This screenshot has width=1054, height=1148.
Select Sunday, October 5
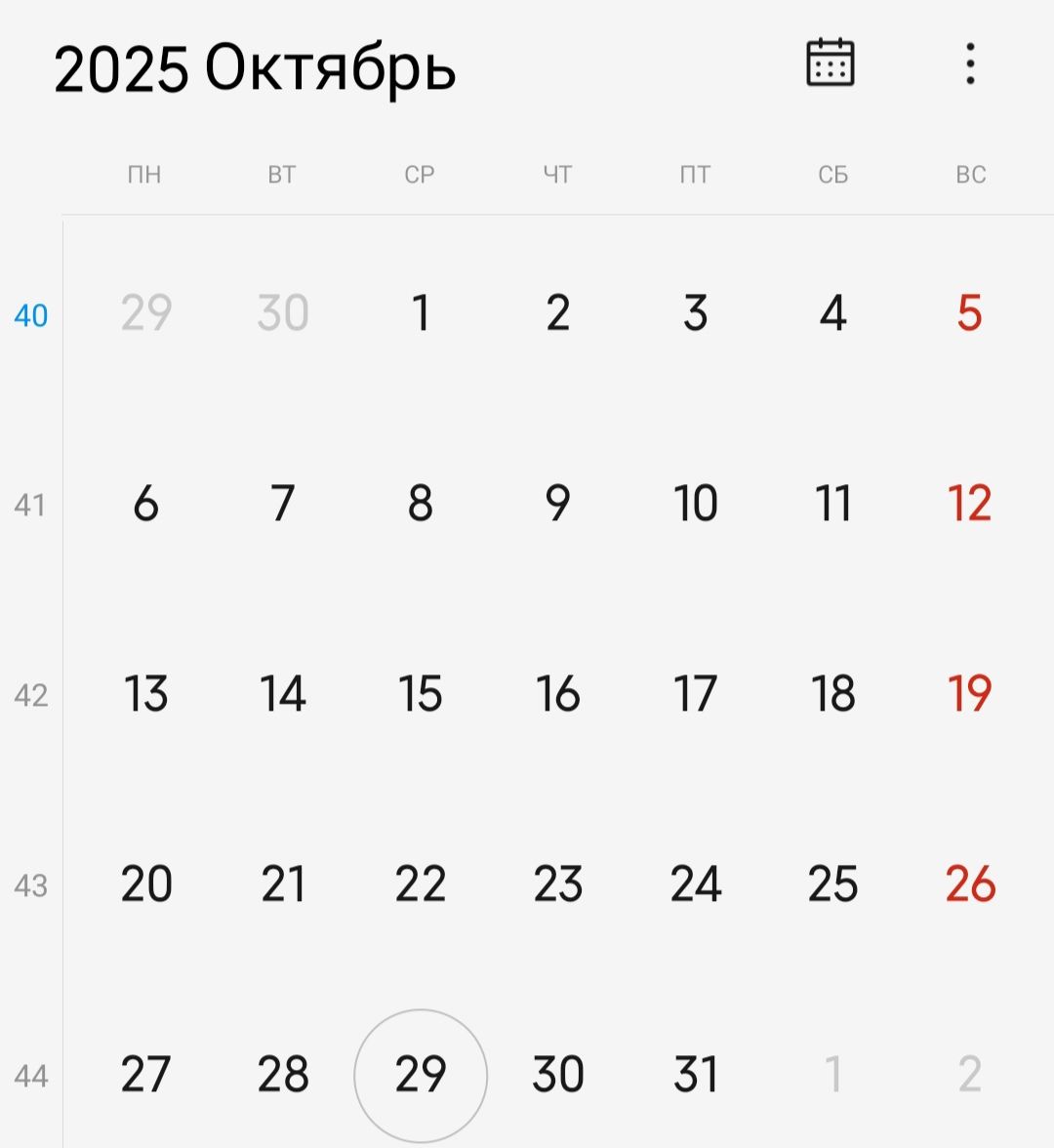[x=969, y=313]
